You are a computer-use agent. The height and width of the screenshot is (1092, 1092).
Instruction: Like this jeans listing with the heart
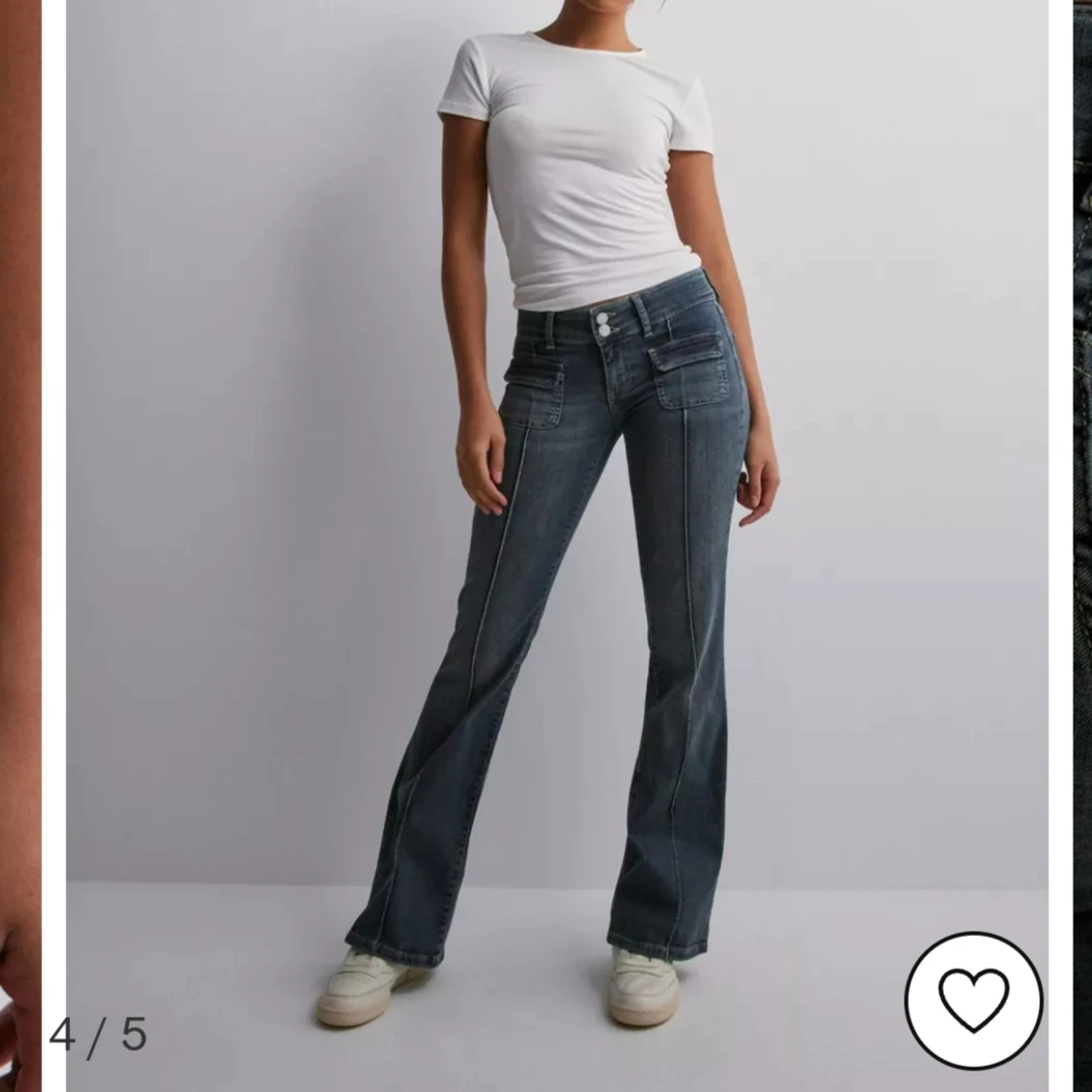974,1001
